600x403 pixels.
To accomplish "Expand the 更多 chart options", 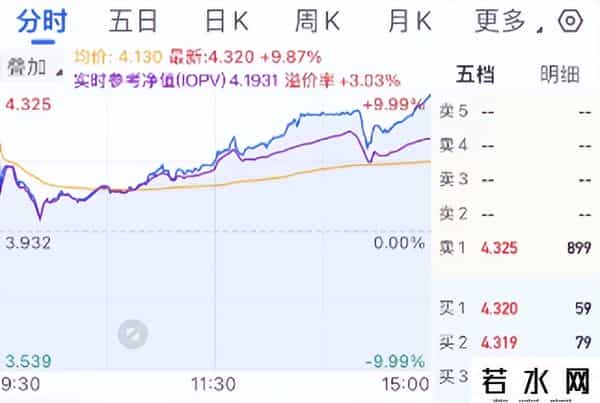I will pyautogui.click(x=506, y=20).
